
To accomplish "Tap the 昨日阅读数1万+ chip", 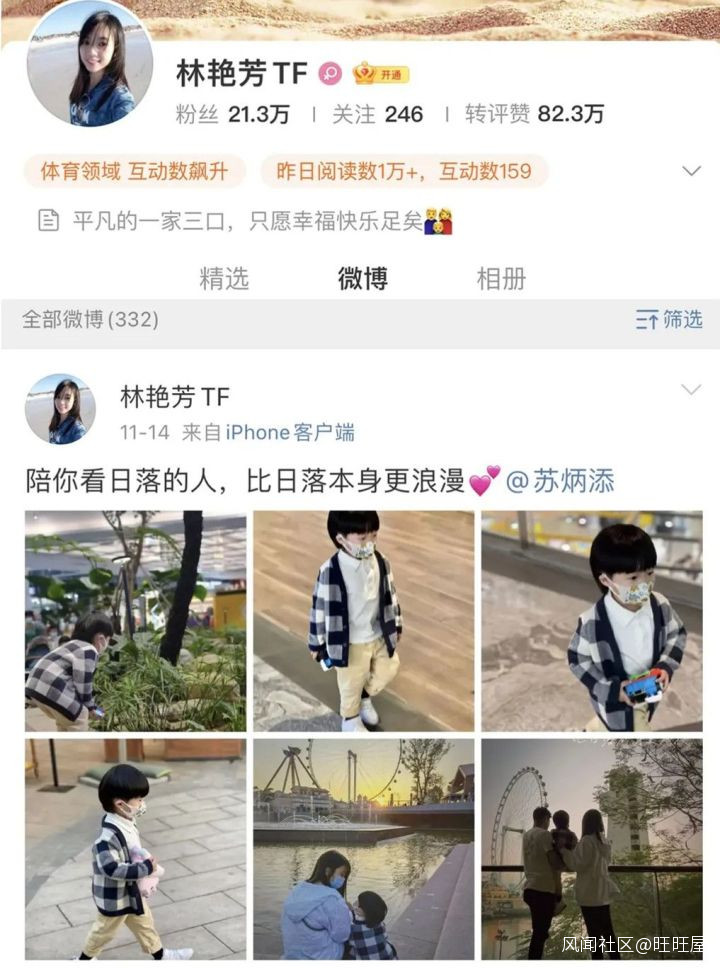I will (404, 171).
